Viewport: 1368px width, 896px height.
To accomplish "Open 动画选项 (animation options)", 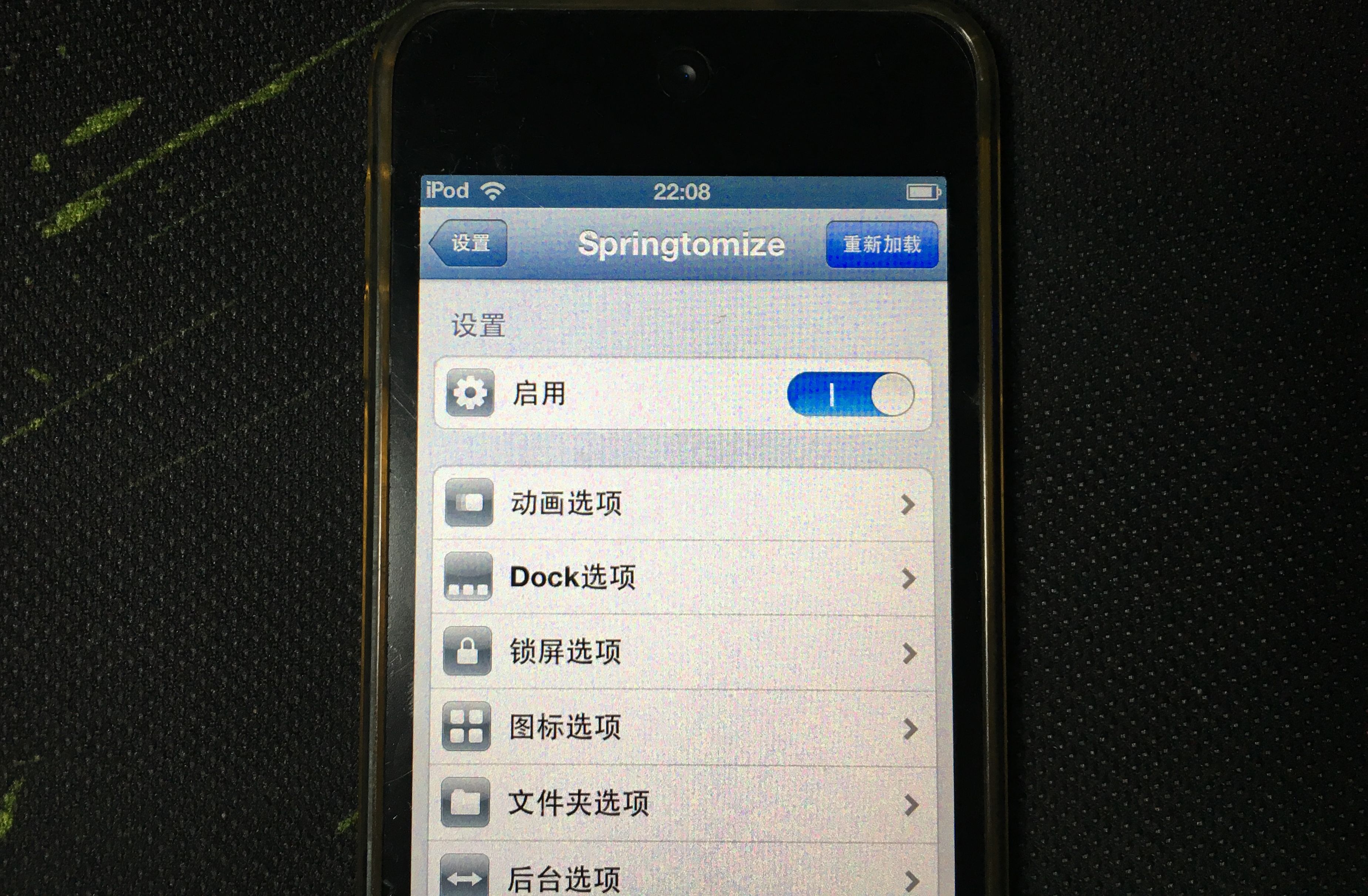I will (x=681, y=504).
